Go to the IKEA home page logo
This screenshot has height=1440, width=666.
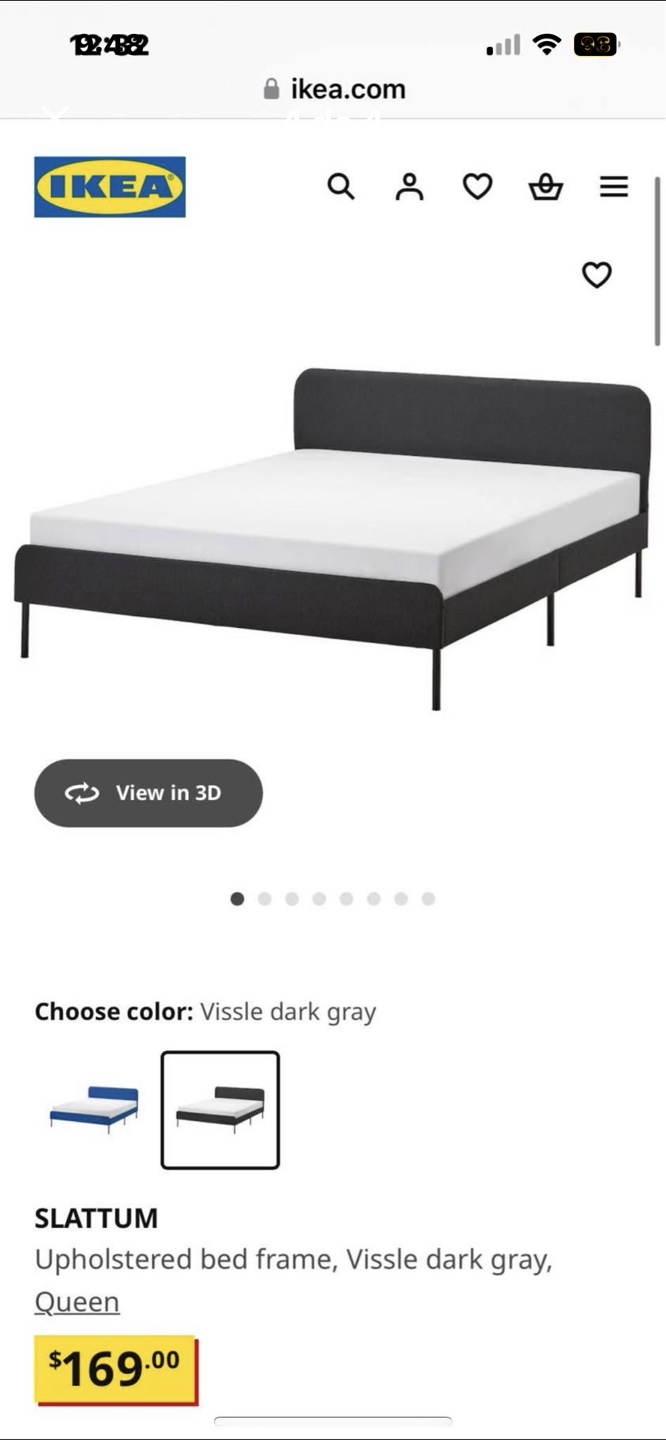110,187
